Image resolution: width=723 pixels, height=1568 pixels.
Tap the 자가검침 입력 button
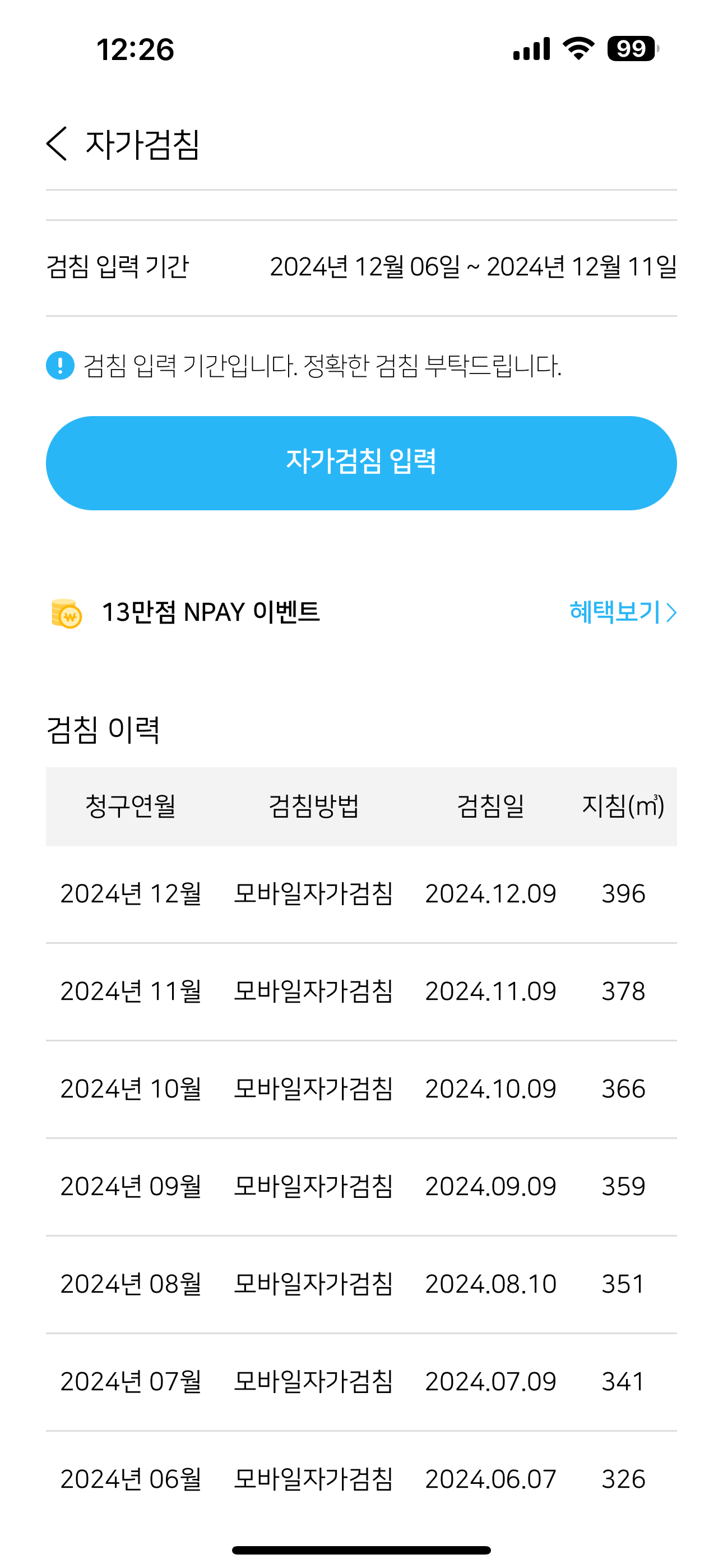[x=361, y=463]
